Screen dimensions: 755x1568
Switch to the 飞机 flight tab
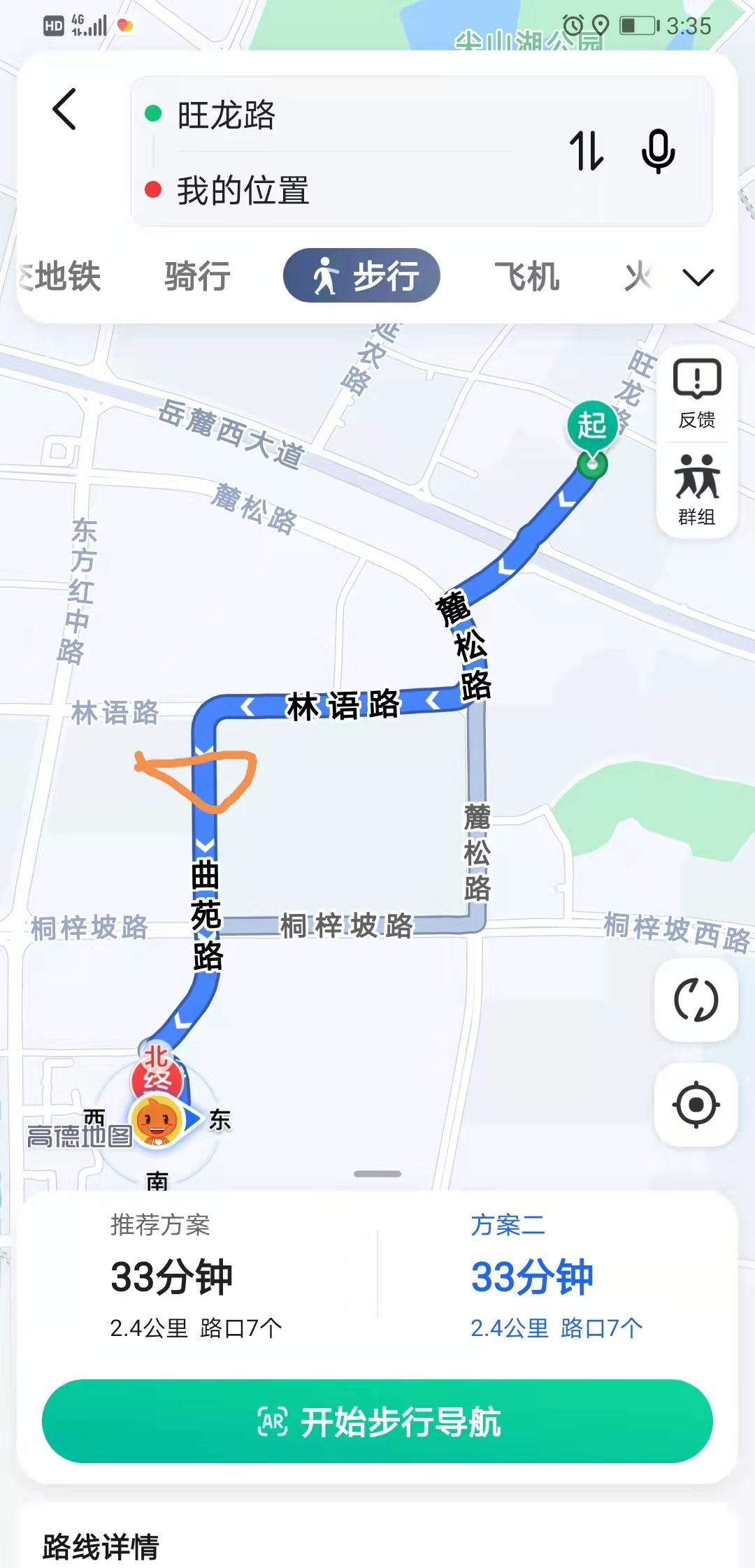point(526,276)
